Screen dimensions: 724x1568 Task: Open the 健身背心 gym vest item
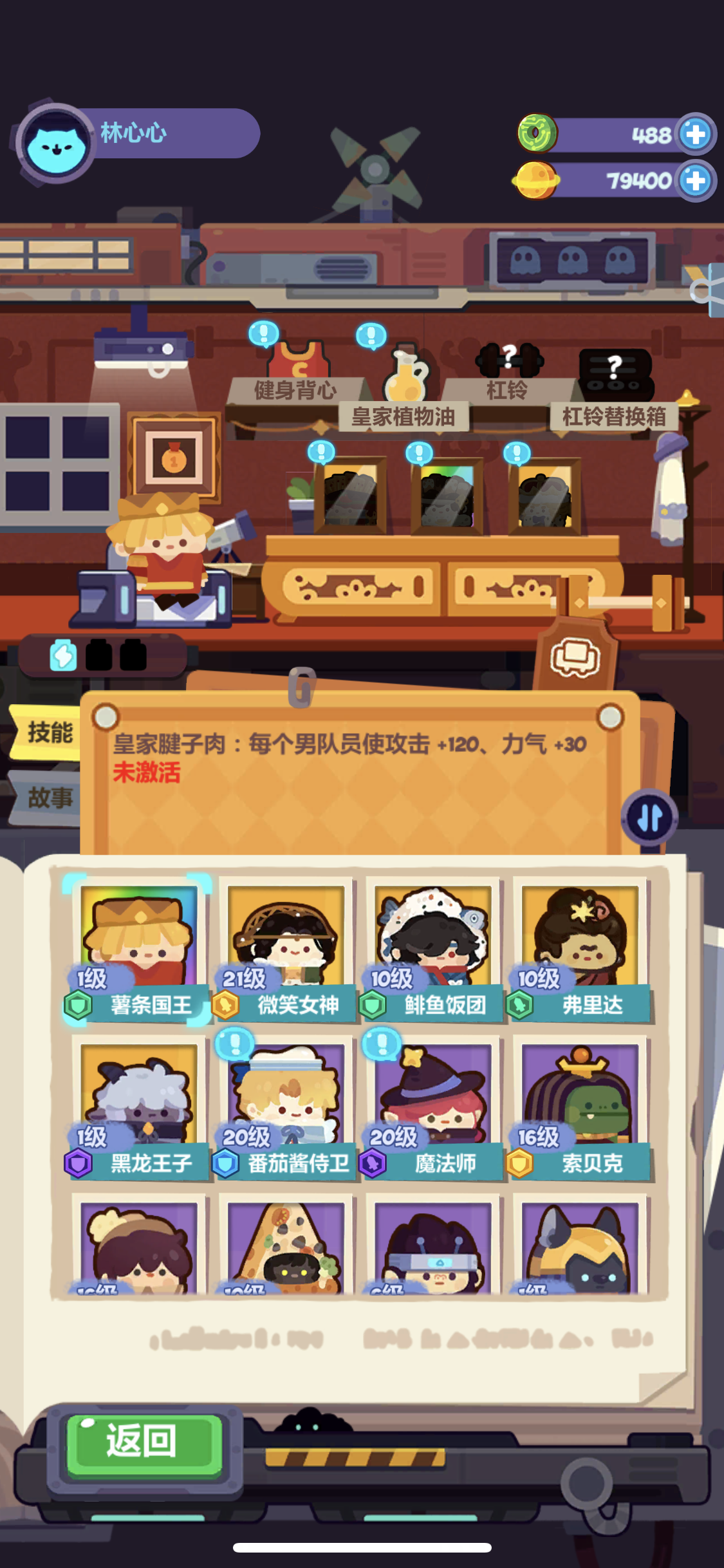coord(297,367)
